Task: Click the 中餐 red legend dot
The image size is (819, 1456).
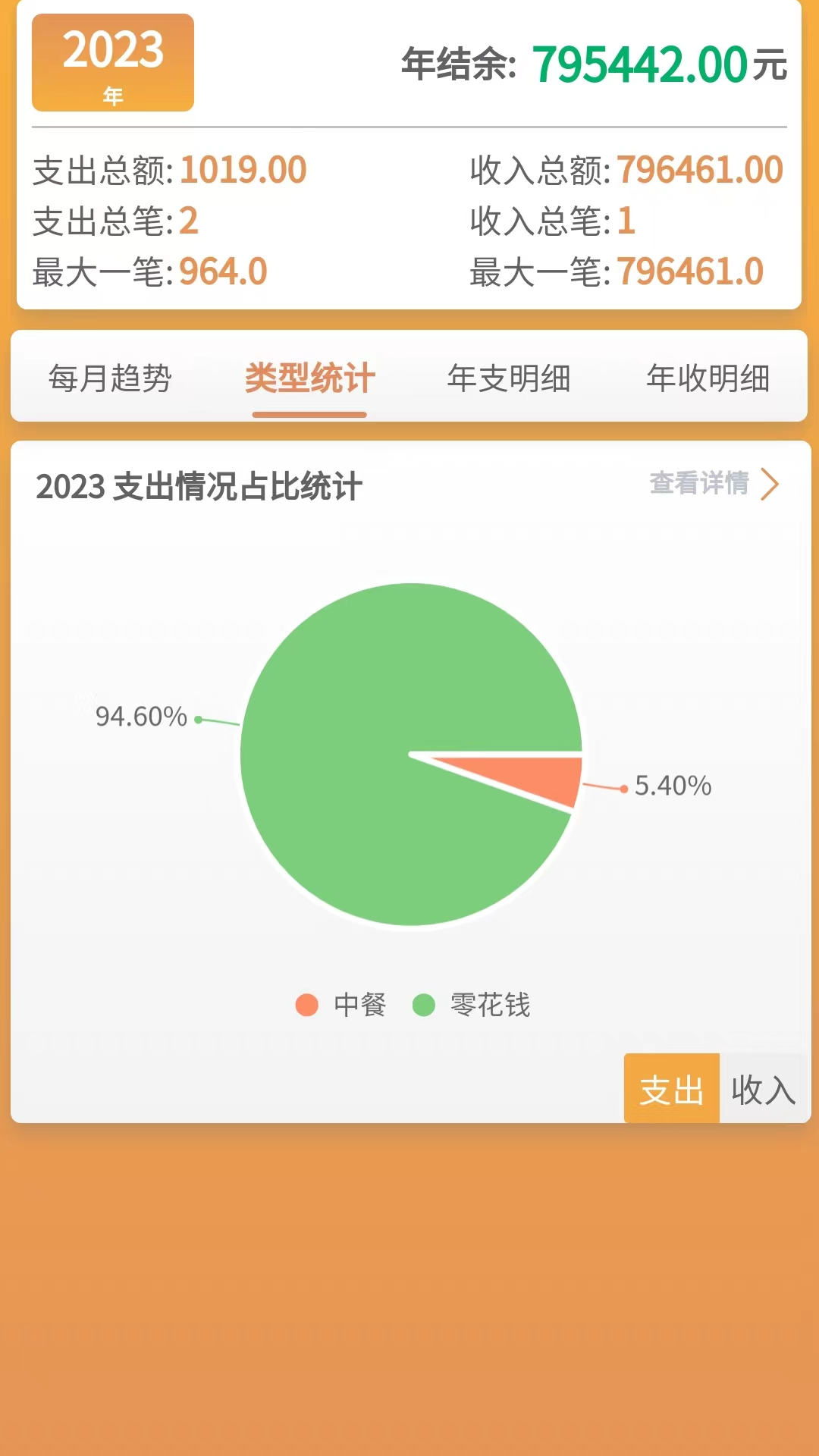Action: click(x=306, y=1004)
